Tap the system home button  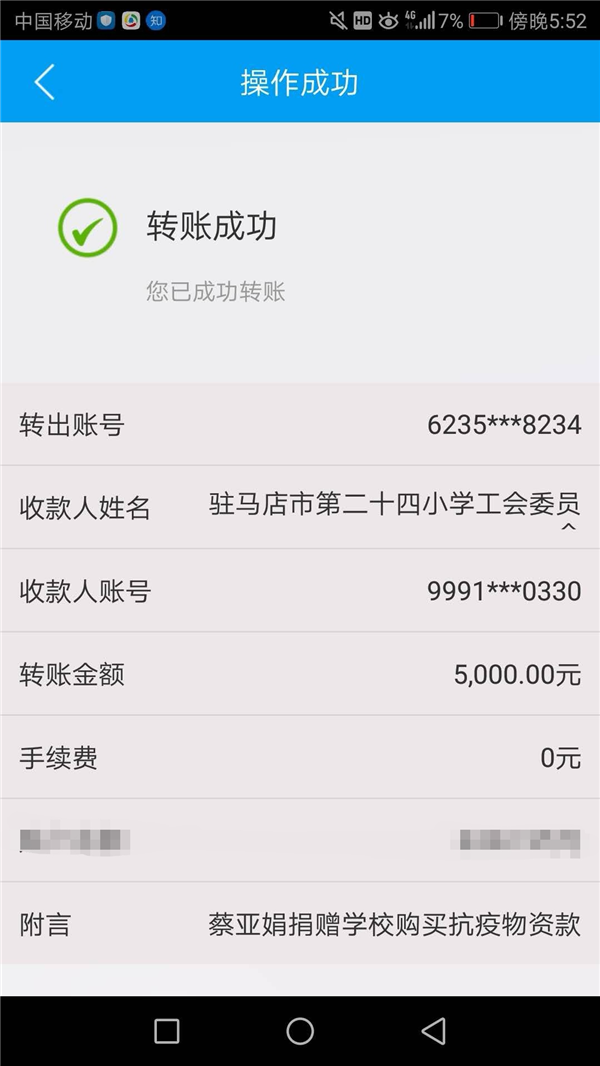tap(300, 1031)
